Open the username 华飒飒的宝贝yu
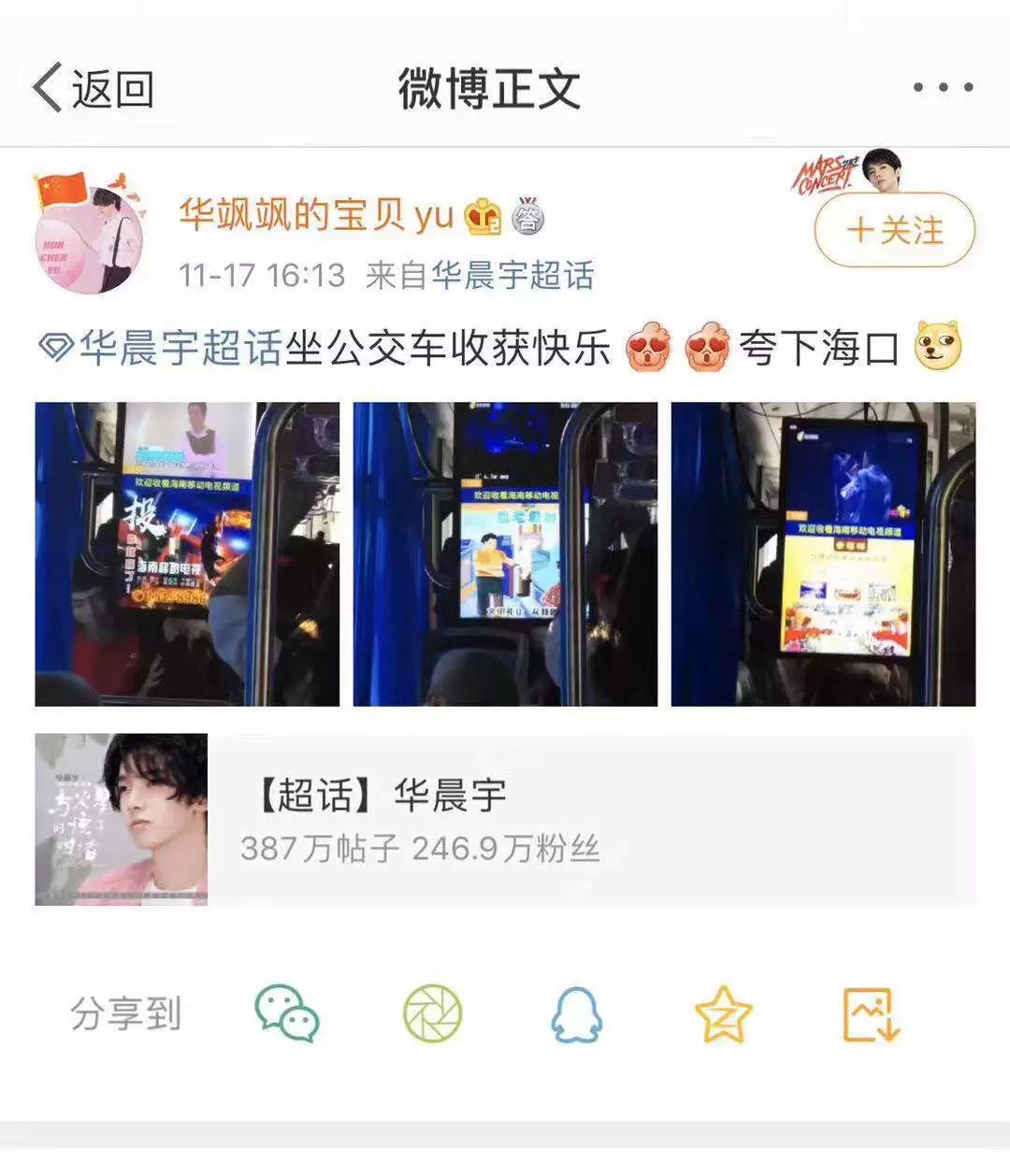The height and width of the screenshot is (1176, 1010). pyautogui.click(x=316, y=215)
